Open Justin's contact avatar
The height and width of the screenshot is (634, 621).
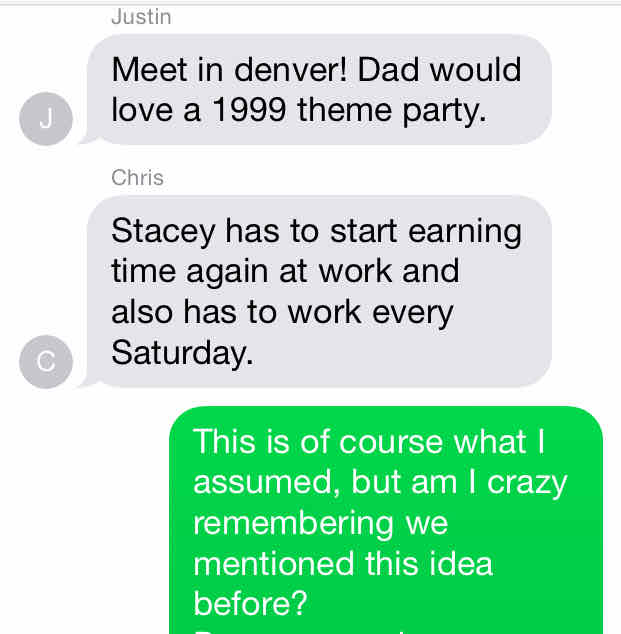pos(45,120)
